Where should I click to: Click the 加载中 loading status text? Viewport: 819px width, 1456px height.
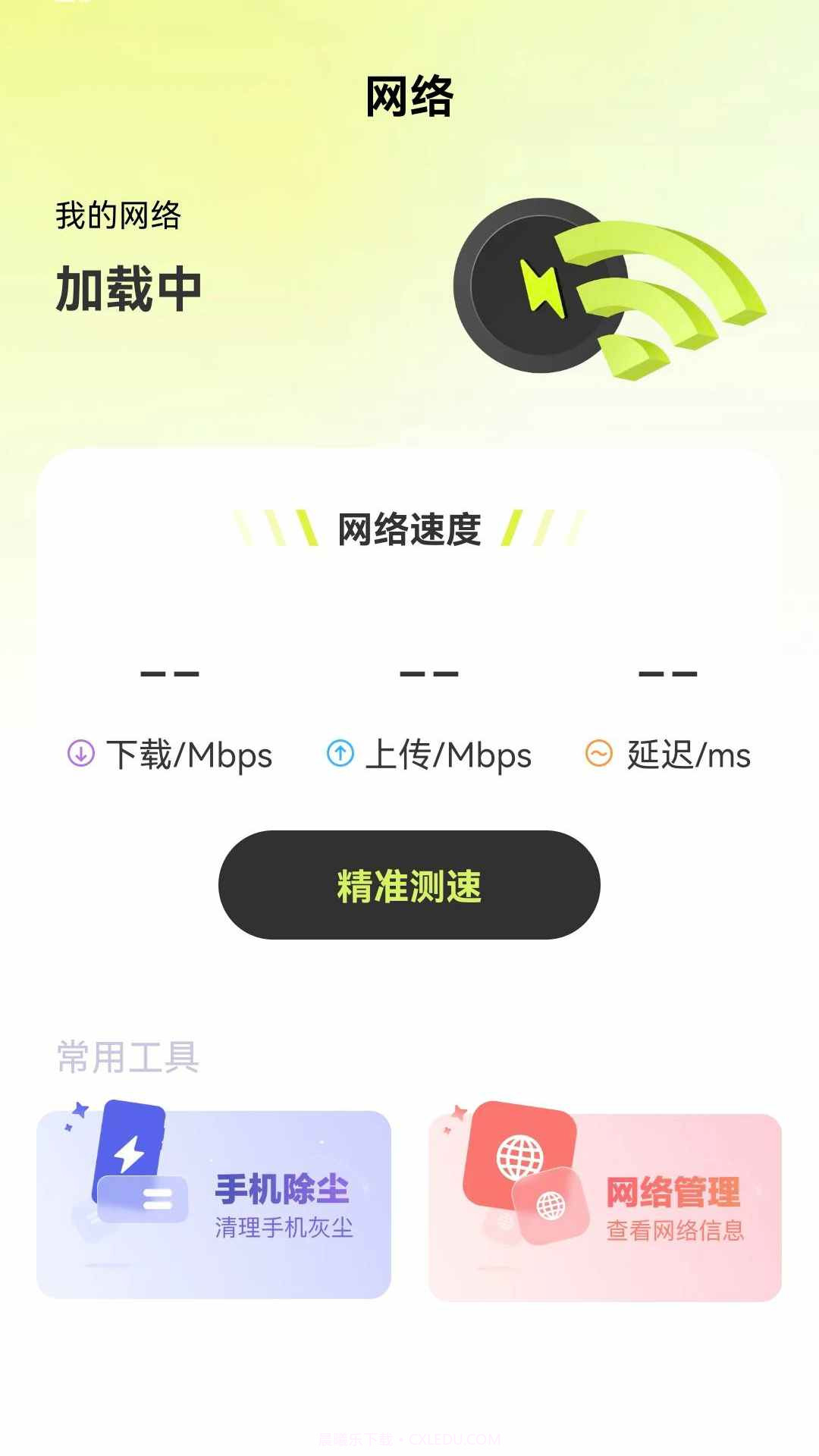[129, 288]
